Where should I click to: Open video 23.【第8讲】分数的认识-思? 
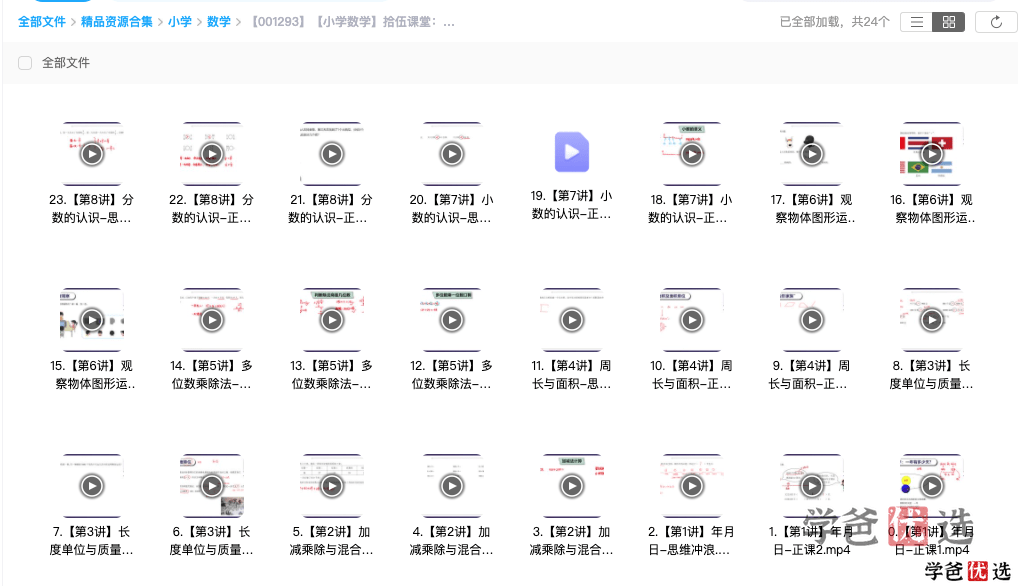coord(91,154)
